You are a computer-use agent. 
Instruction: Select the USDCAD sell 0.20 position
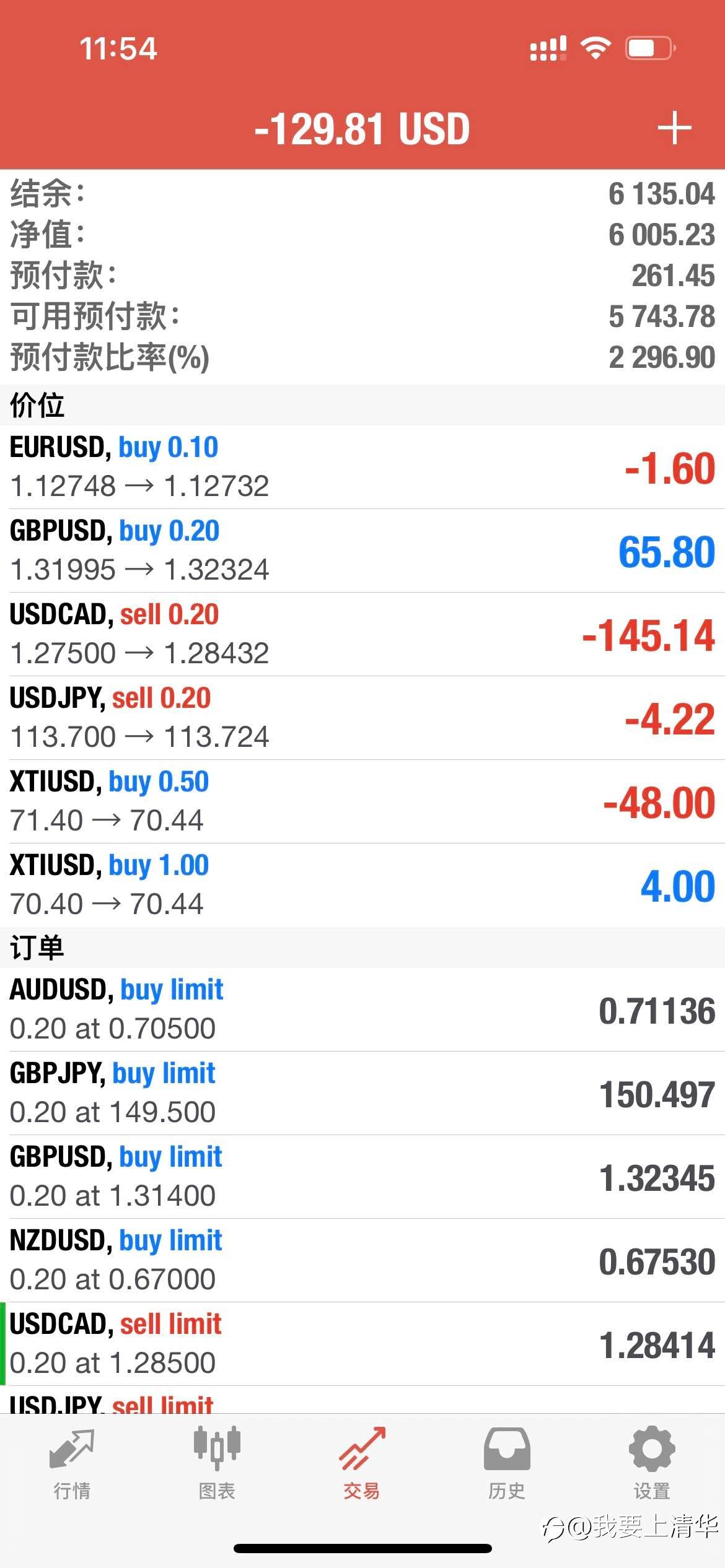pyautogui.click(x=362, y=634)
